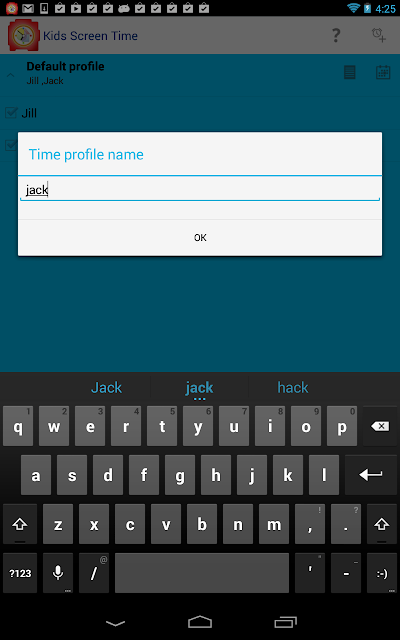Switch keyboard to ?123 symbols
400x640 pixels.
[x=20, y=573]
